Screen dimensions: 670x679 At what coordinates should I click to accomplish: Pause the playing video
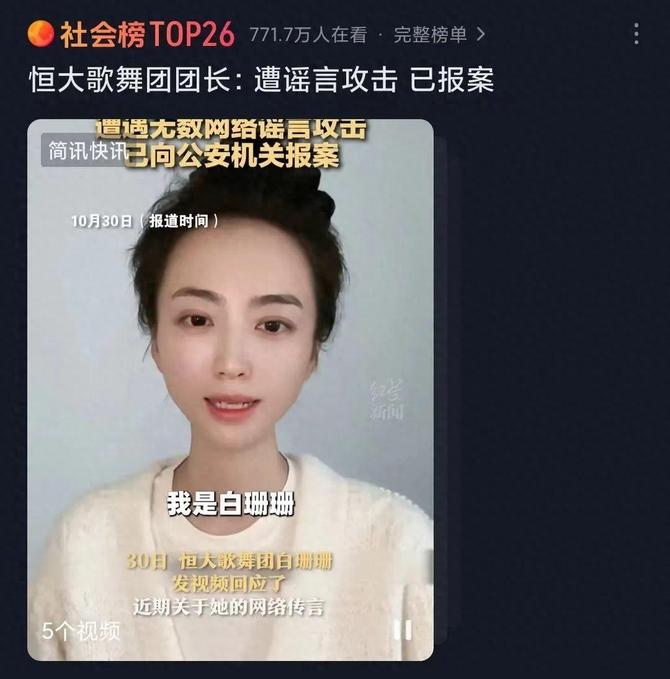402,629
